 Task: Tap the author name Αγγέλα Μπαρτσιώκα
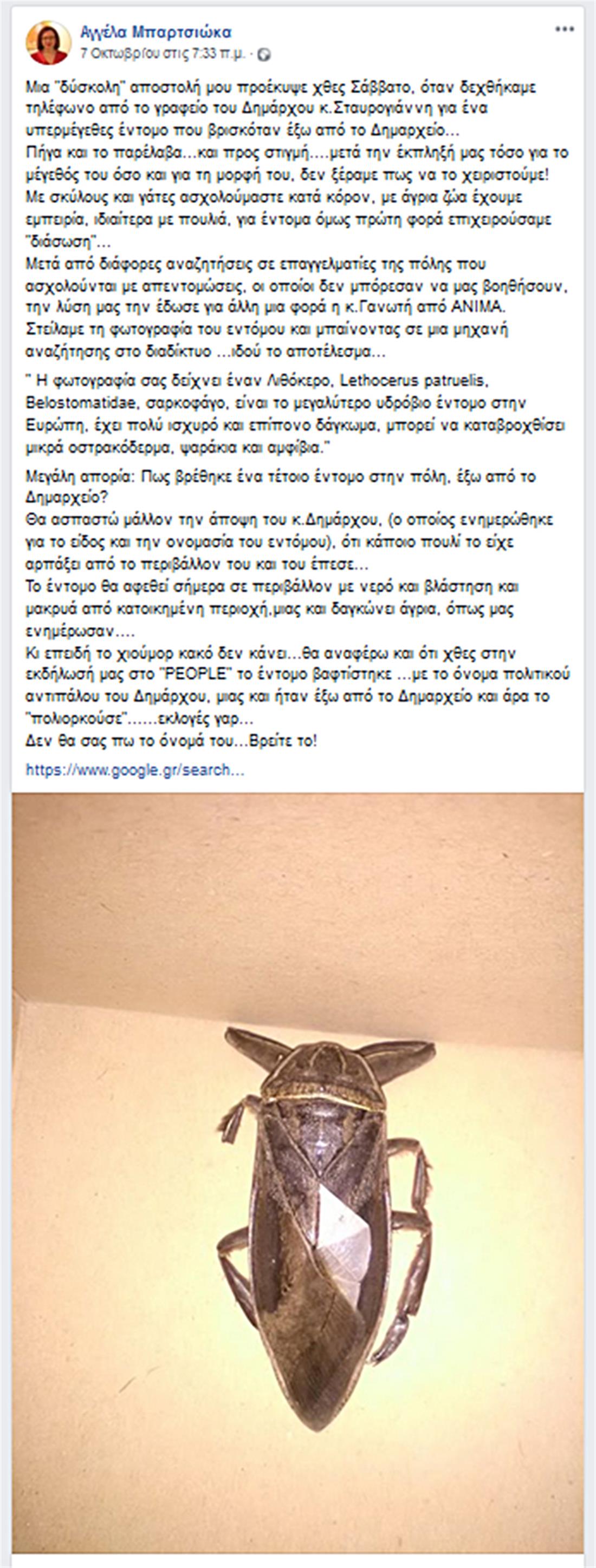[x=156, y=32]
